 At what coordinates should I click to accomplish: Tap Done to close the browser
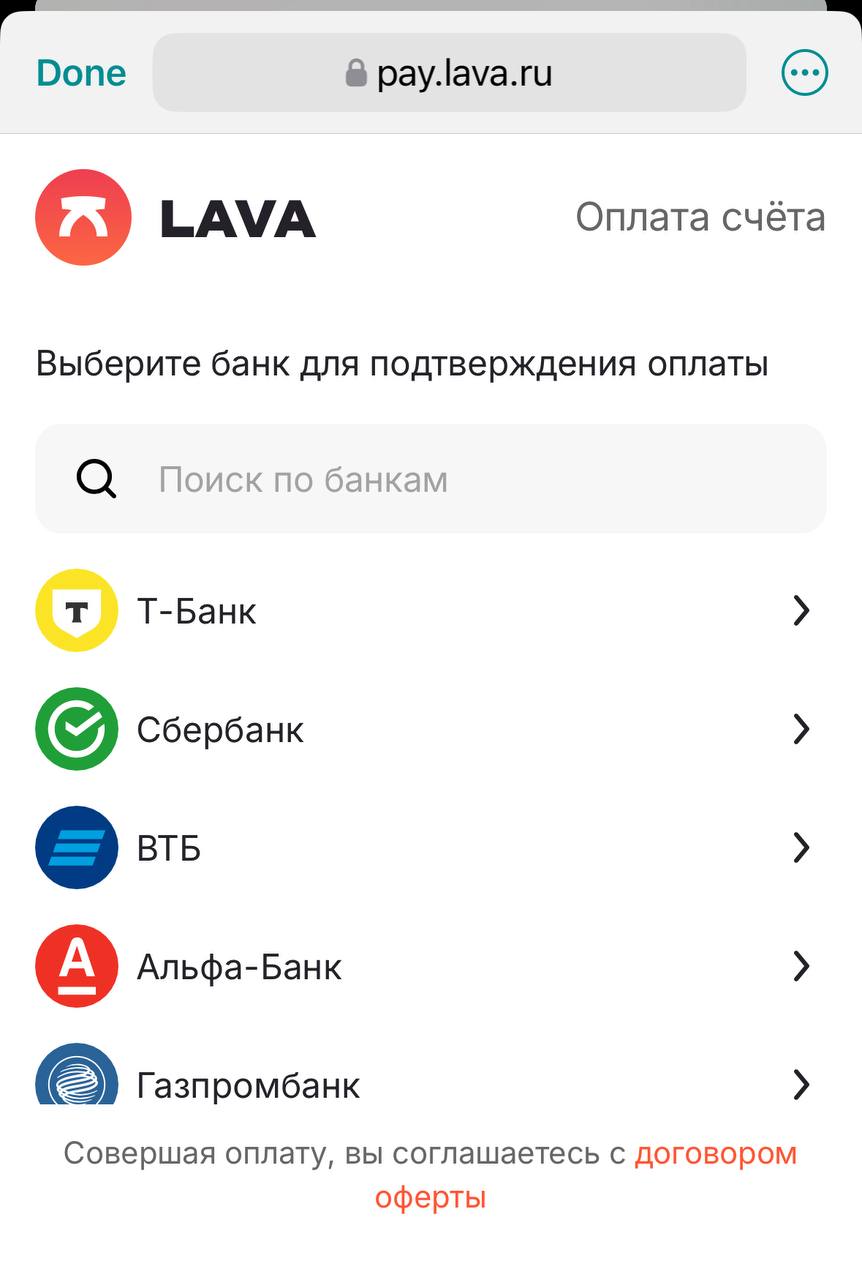point(81,73)
